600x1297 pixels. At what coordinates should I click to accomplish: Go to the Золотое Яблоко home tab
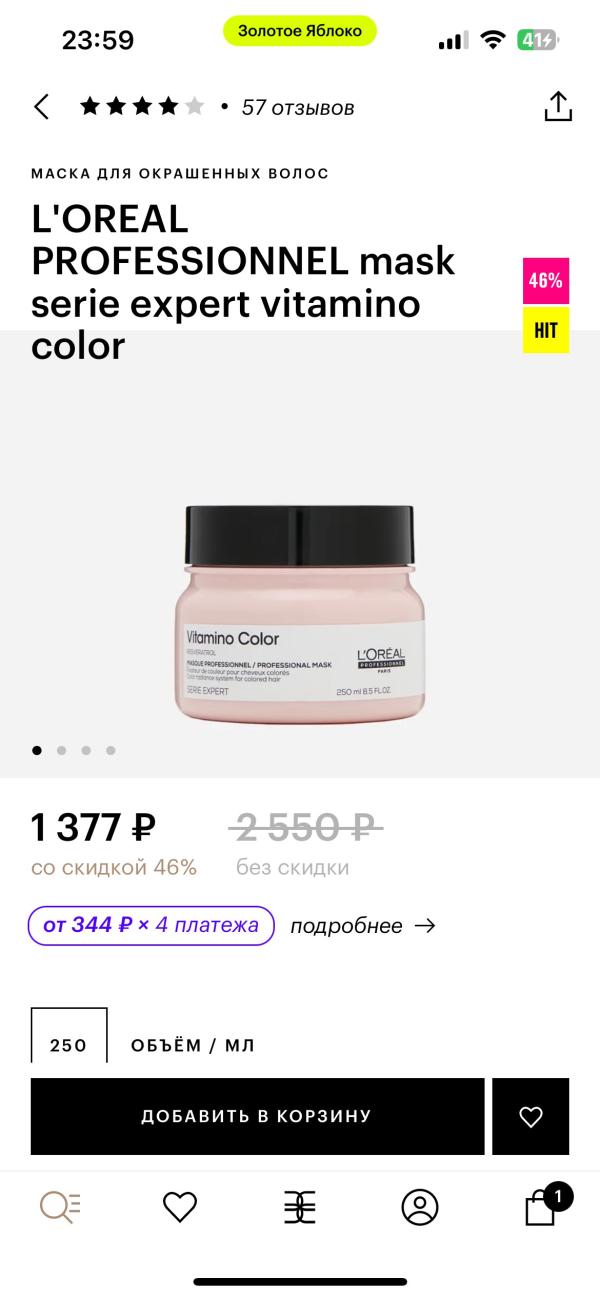pyautogui.click(x=300, y=1208)
